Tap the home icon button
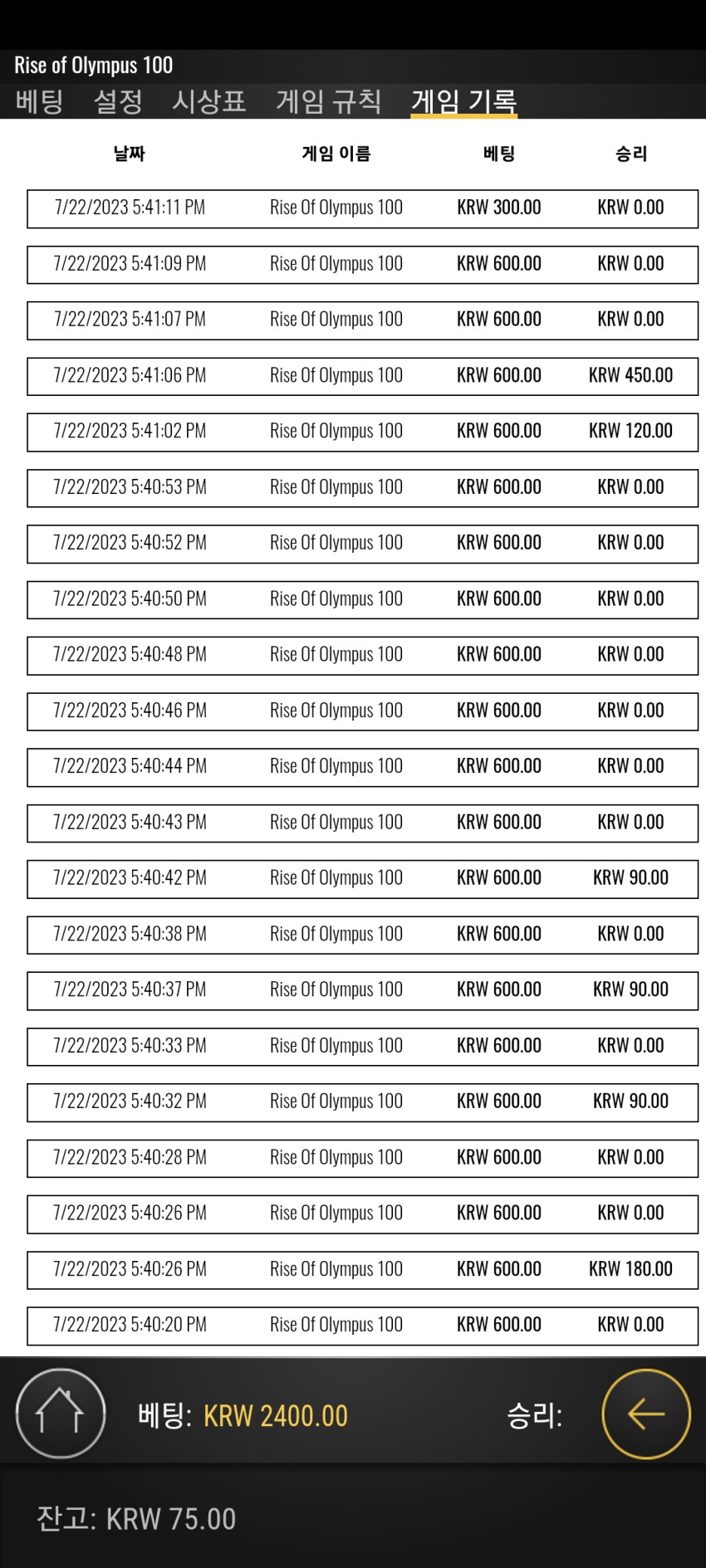This screenshot has width=706, height=1568. (61, 1414)
